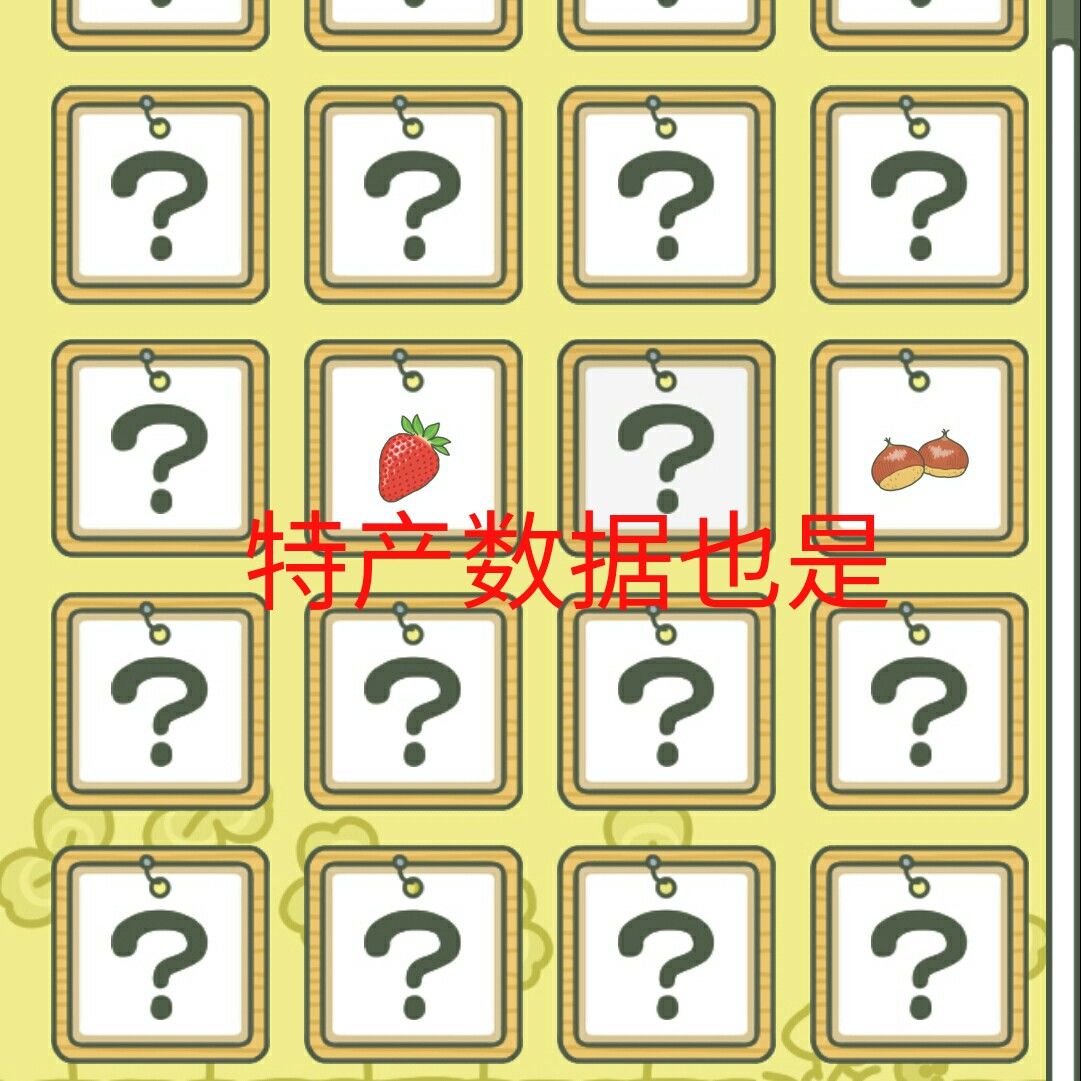
Task: Open the chestnut specialty tile
Action: pyautogui.click(x=919, y=452)
